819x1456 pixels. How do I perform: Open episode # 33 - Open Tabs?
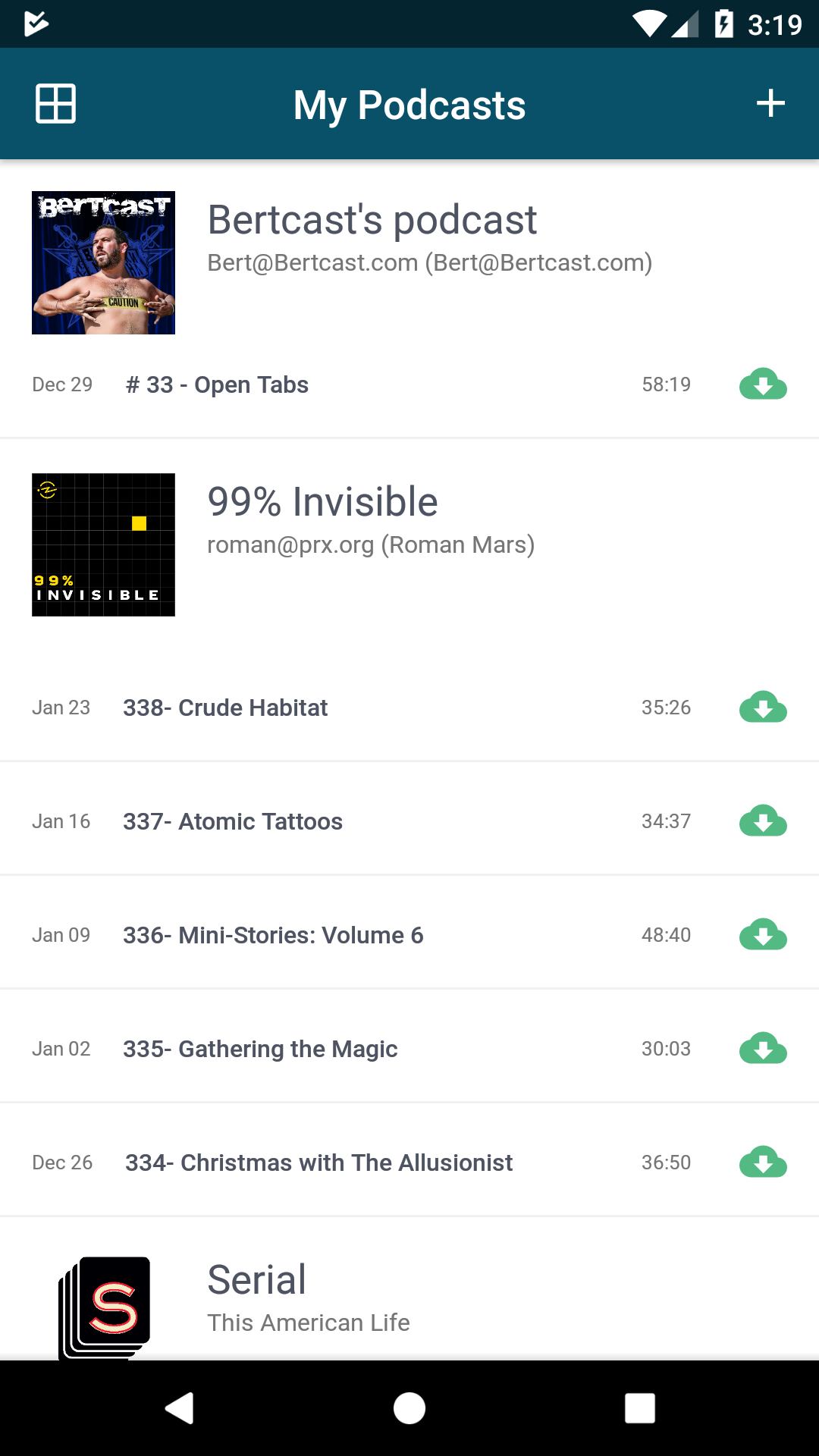pyautogui.click(x=217, y=384)
